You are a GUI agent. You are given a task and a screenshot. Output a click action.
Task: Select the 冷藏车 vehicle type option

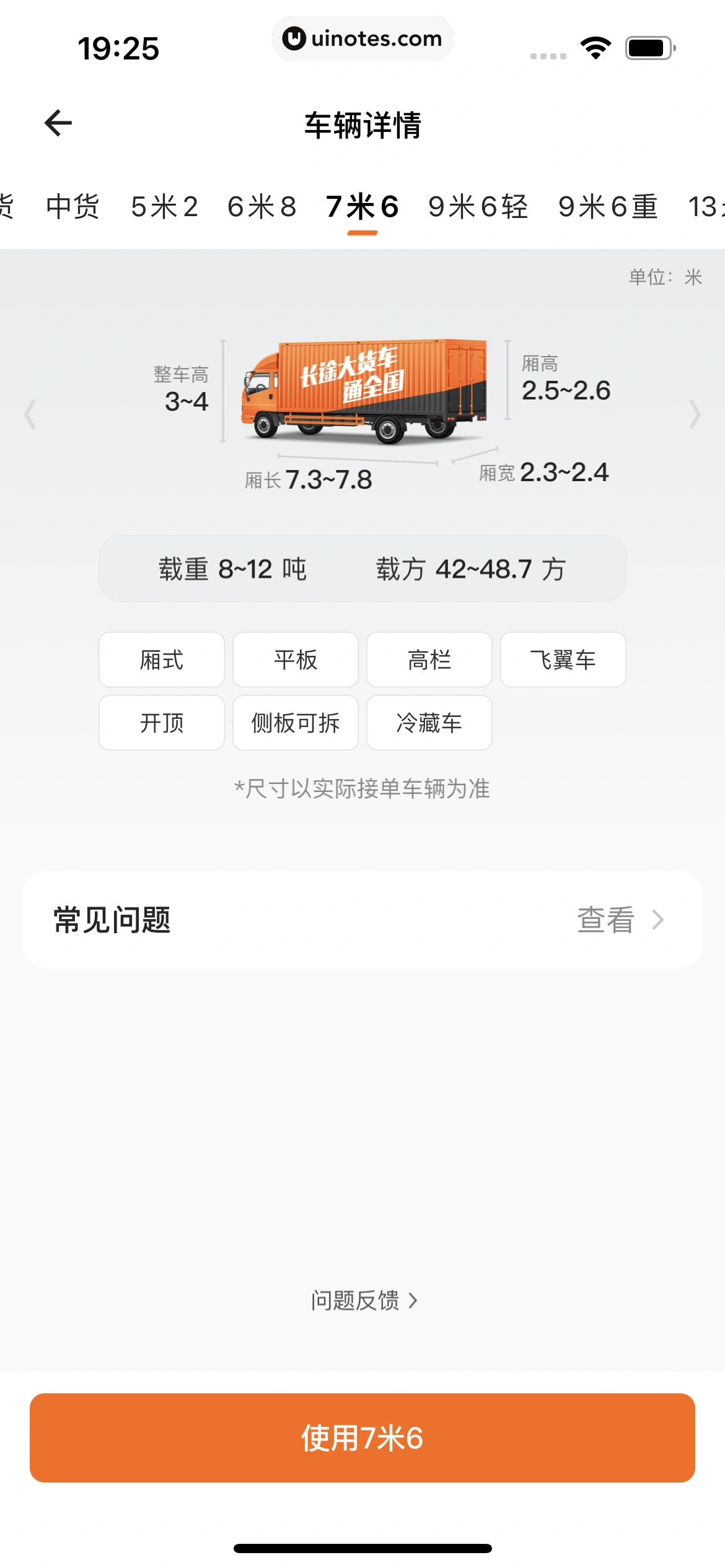pyautogui.click(x=429, y=723)
